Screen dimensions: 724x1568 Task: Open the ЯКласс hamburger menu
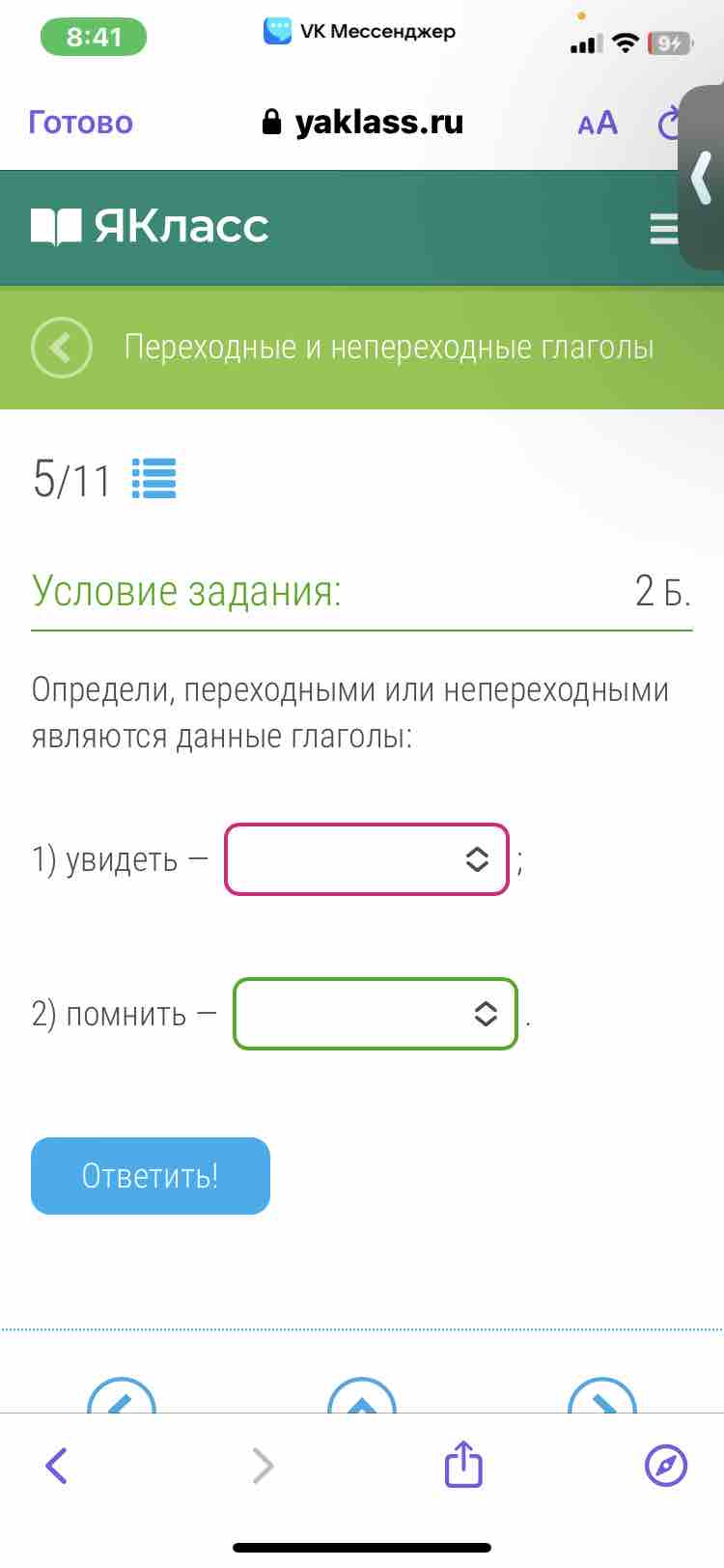664,229
